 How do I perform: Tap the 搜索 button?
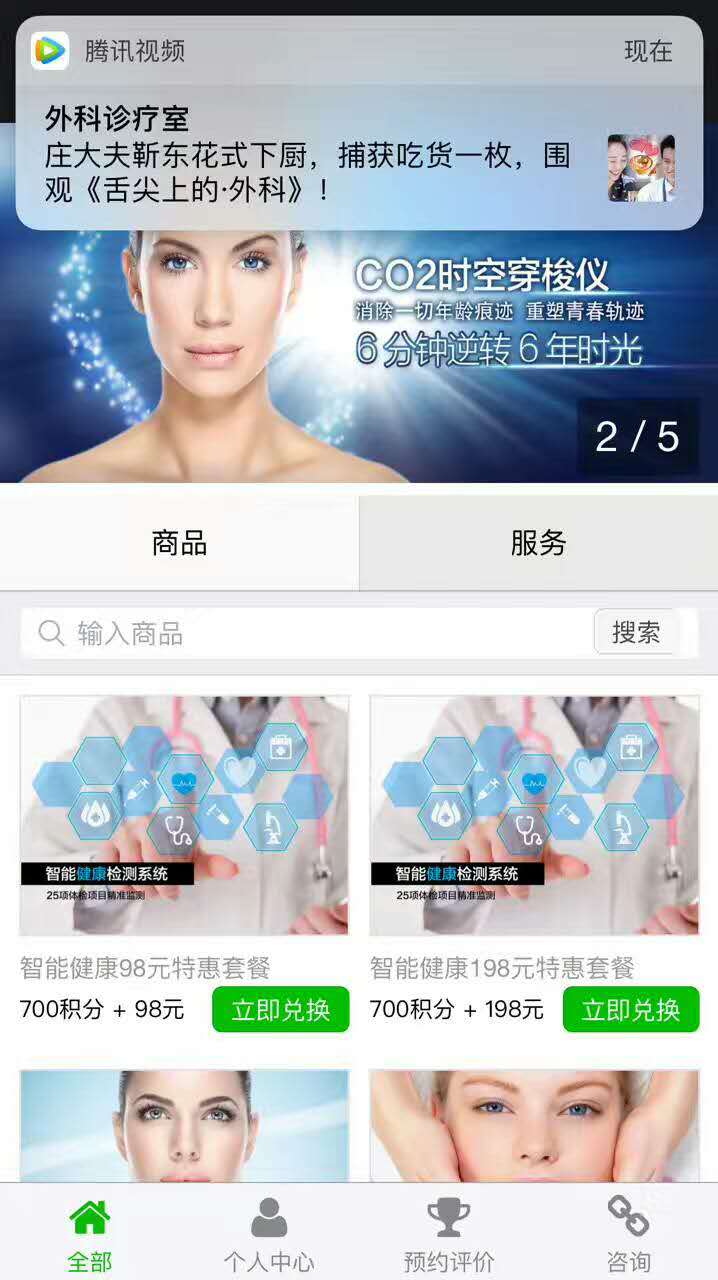(636, 632)
